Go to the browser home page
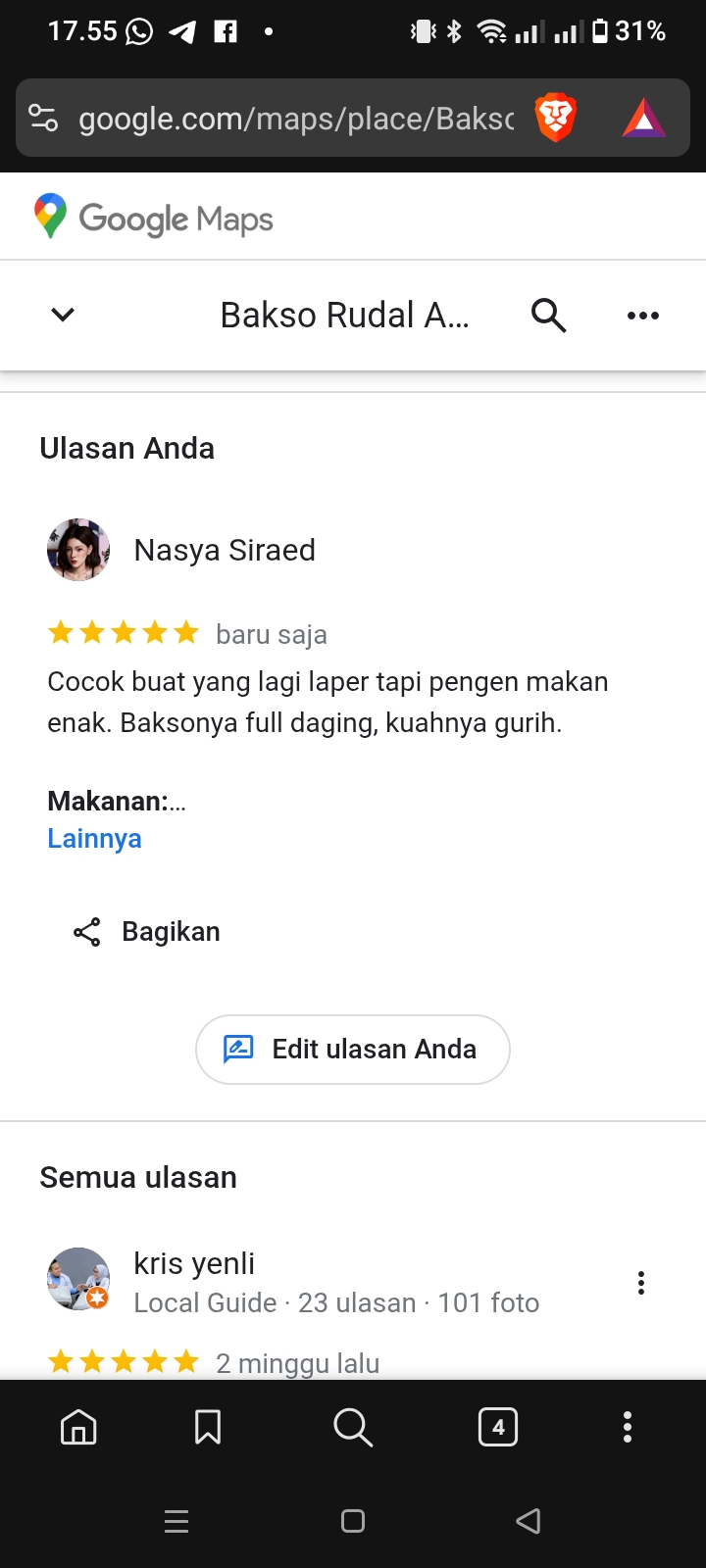This screenshot has width=706, height=1568. (78, 1427)
